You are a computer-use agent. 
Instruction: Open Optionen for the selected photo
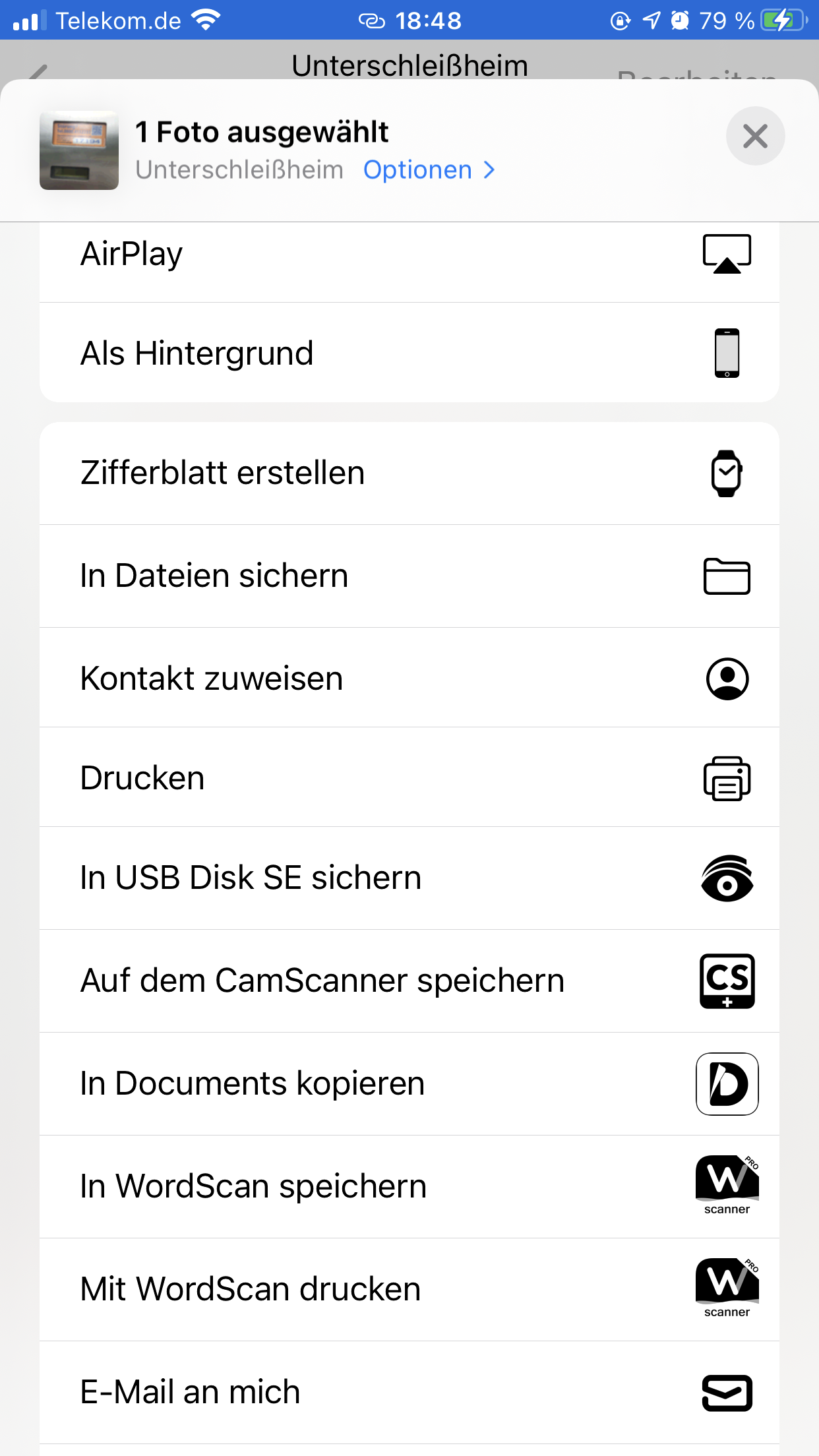pos(429,170)
